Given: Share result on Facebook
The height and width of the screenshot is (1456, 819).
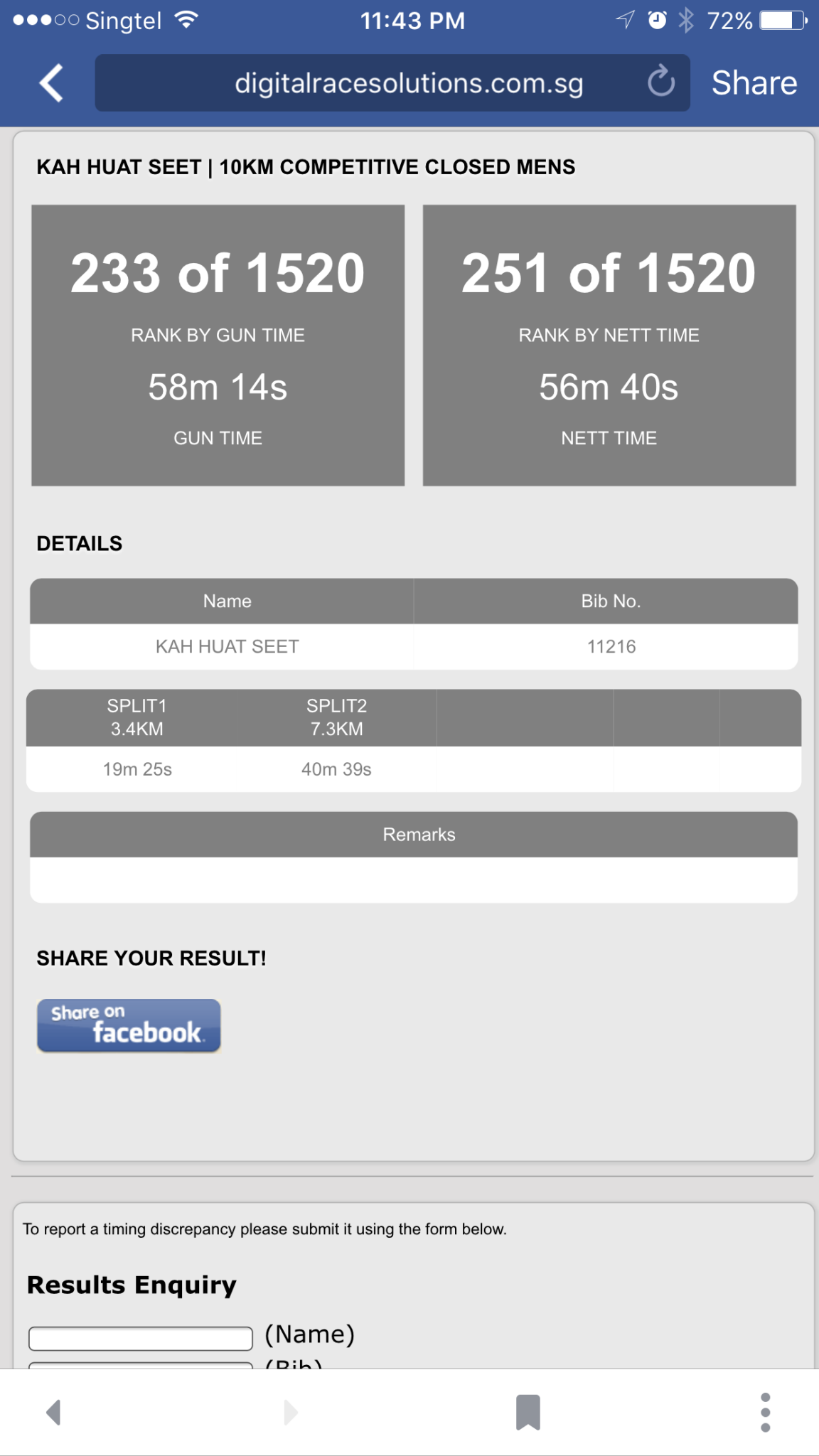Looking at the screenshot, I should click(129, 1025).
